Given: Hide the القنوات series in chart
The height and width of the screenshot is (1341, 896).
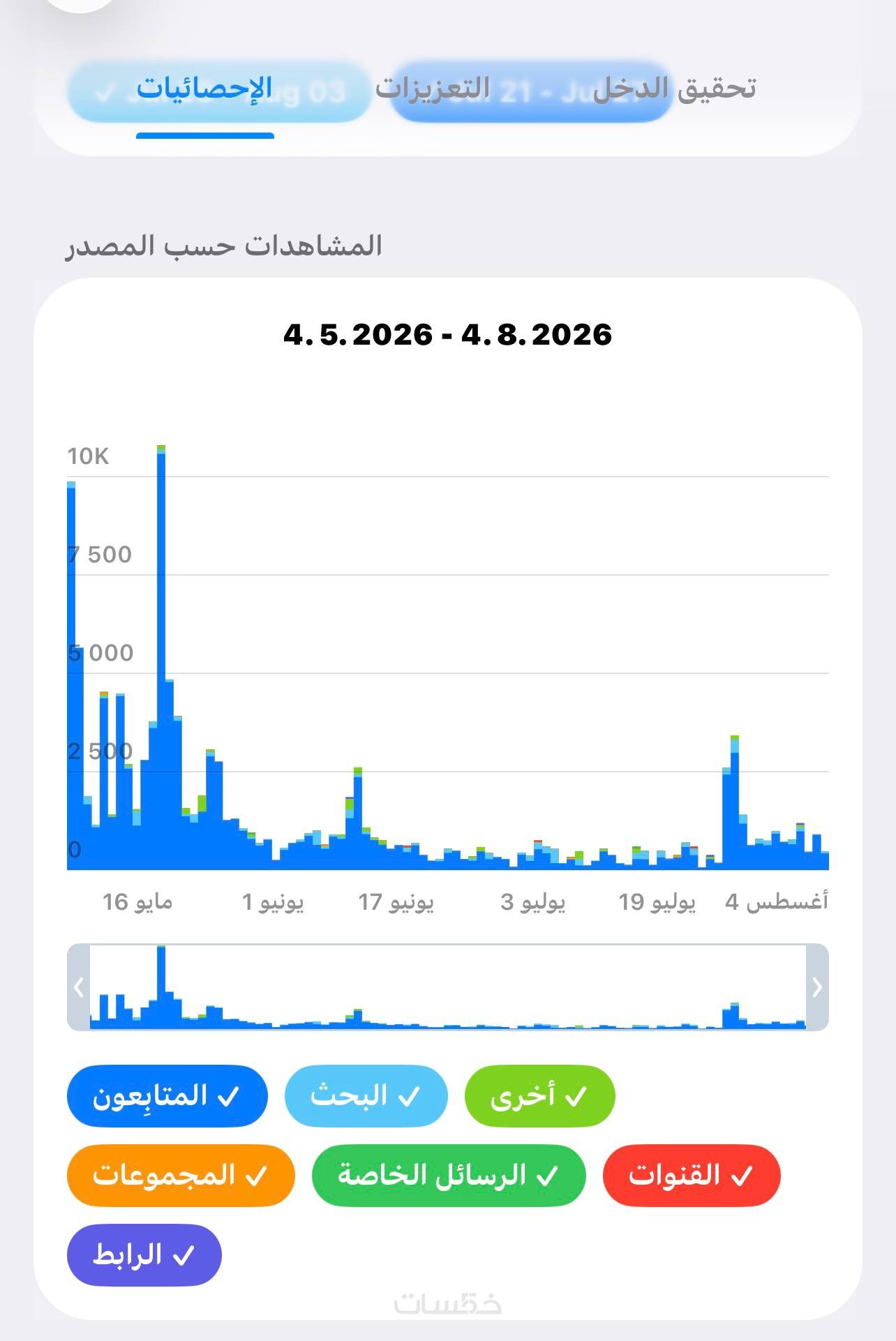Looking at the screenshot, I should 691,1175.
